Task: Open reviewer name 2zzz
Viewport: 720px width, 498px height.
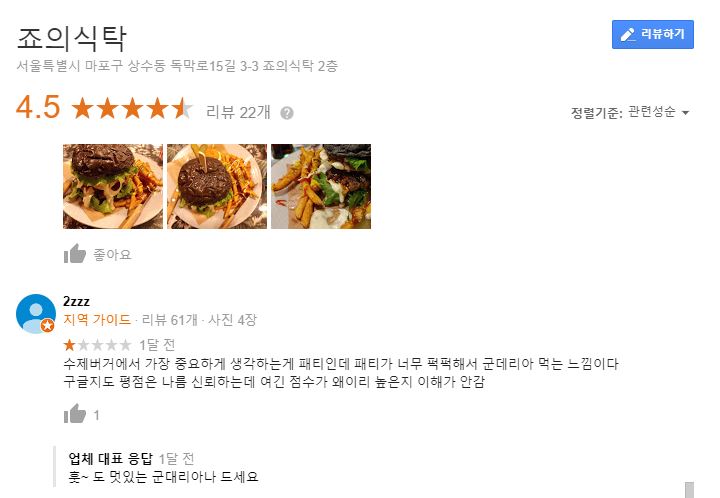Action: coord(77,301)
